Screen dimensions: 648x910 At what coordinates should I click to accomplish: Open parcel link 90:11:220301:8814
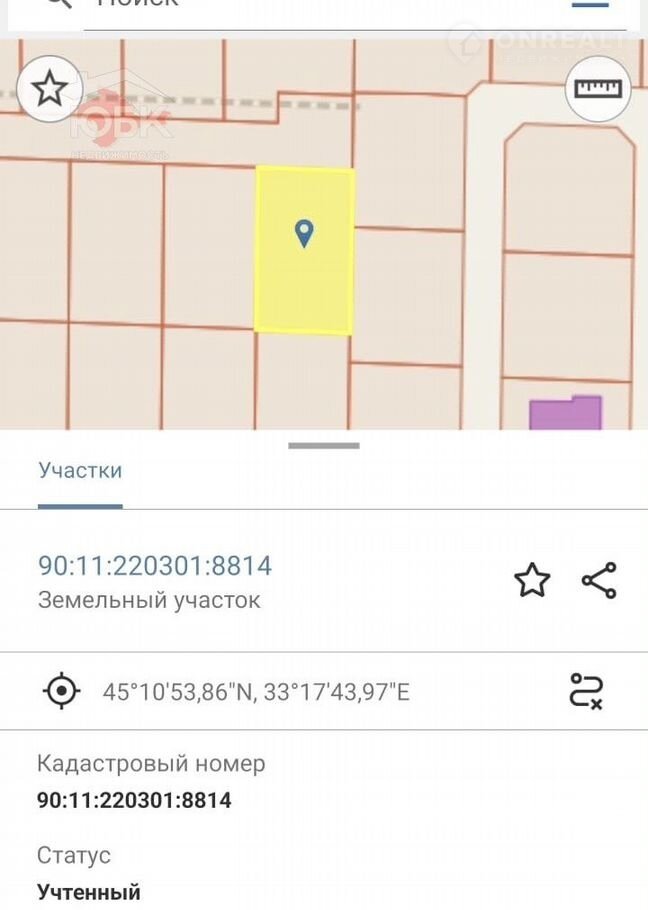coord(155,566)
